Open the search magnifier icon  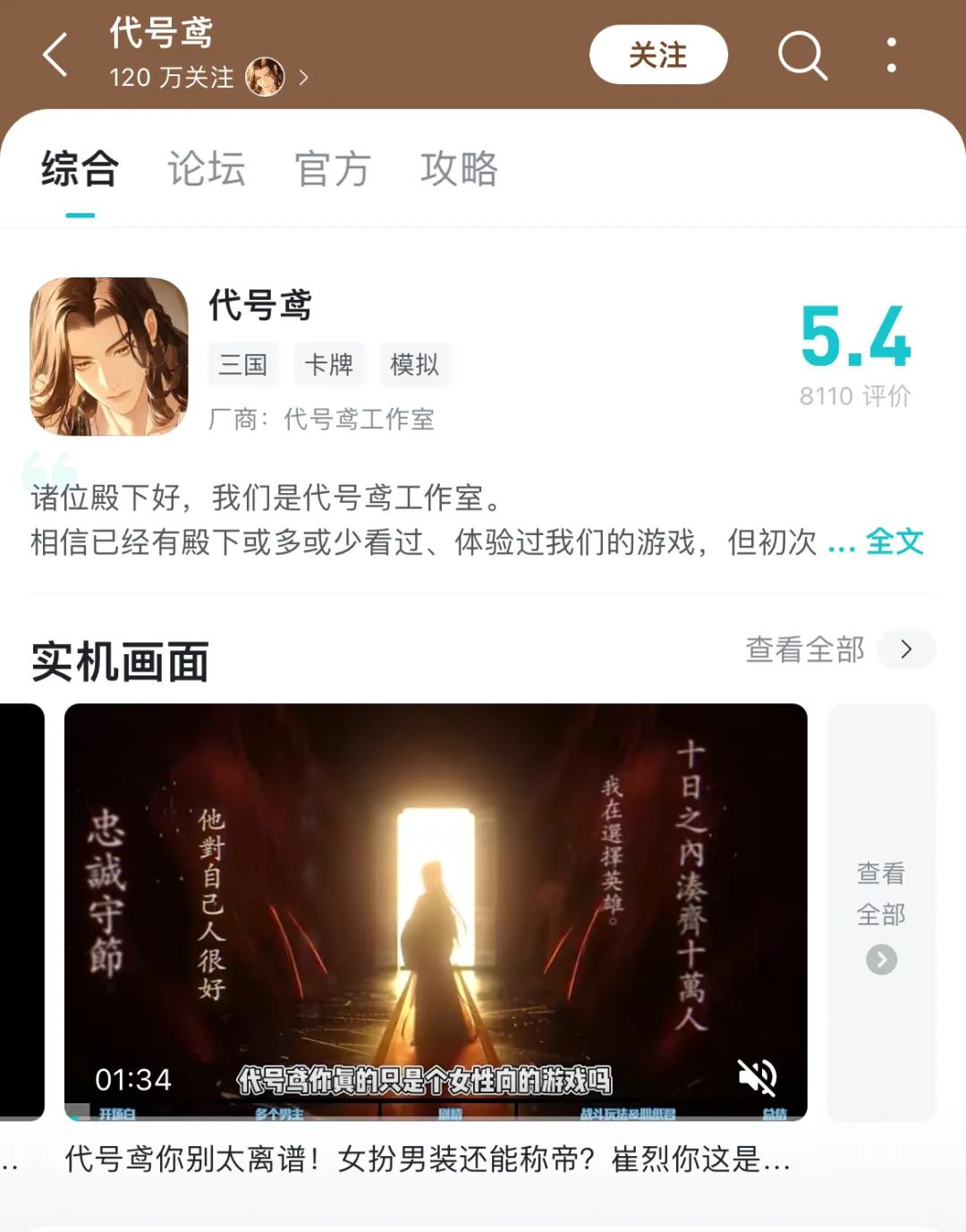[801, 55]
